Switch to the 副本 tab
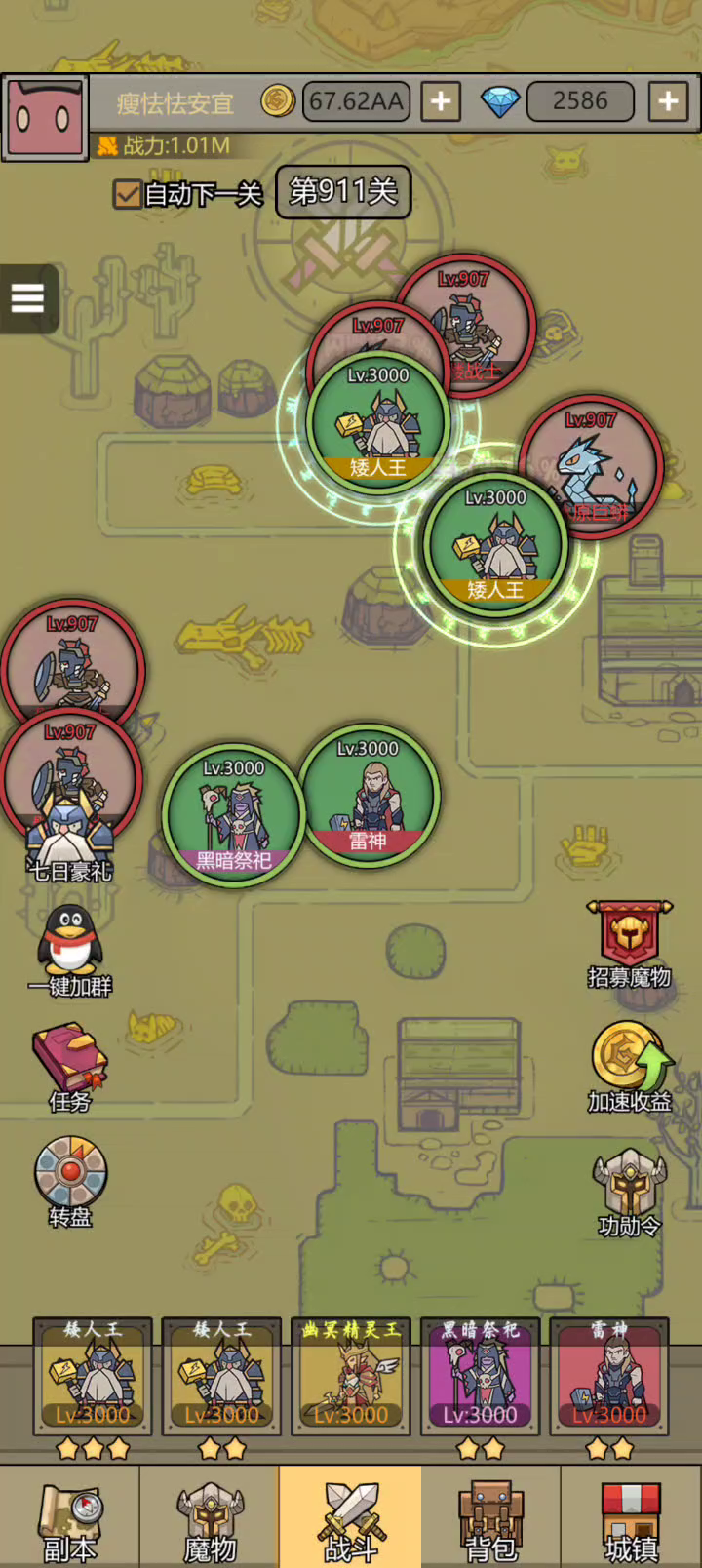702x1568 pixels. point(69,1517)
